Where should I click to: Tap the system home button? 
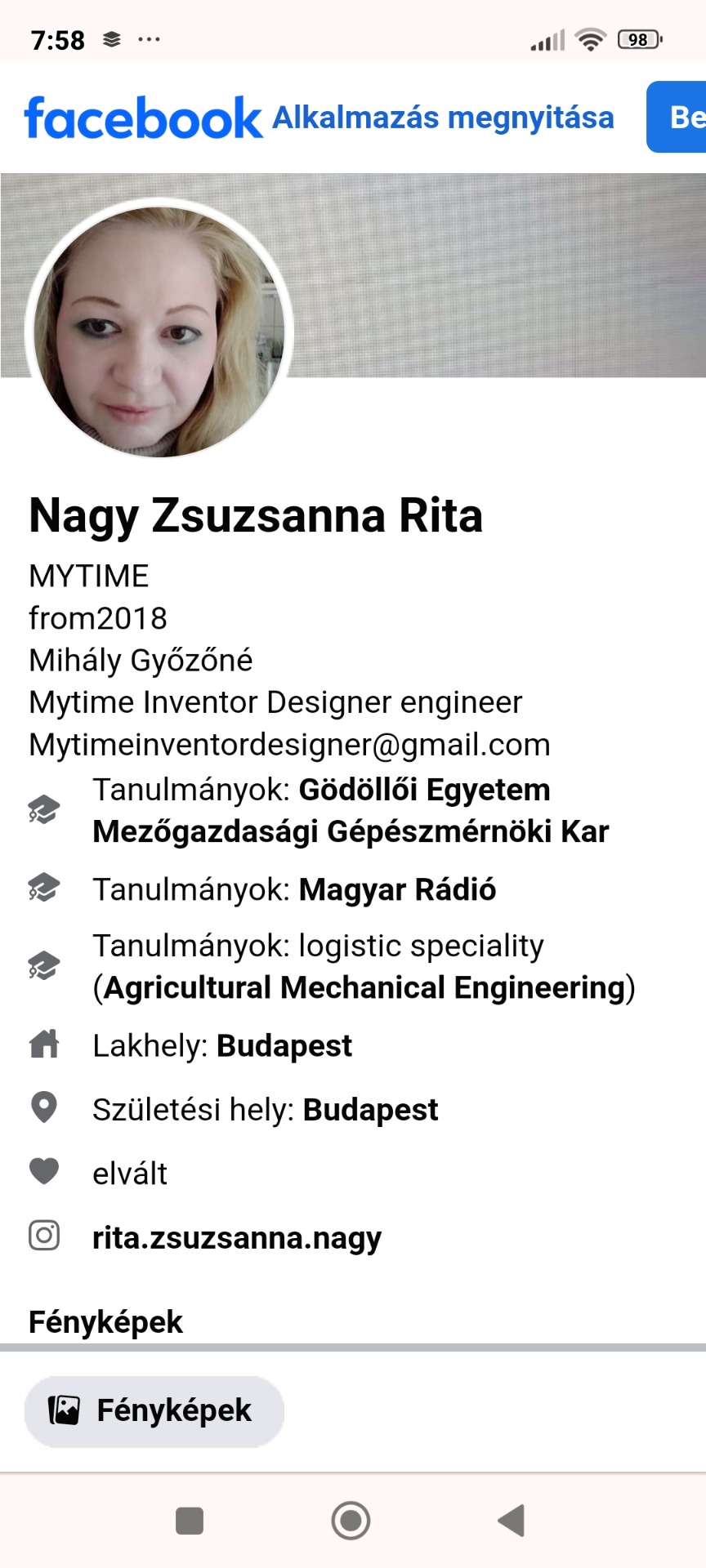tap(351, 1521)
